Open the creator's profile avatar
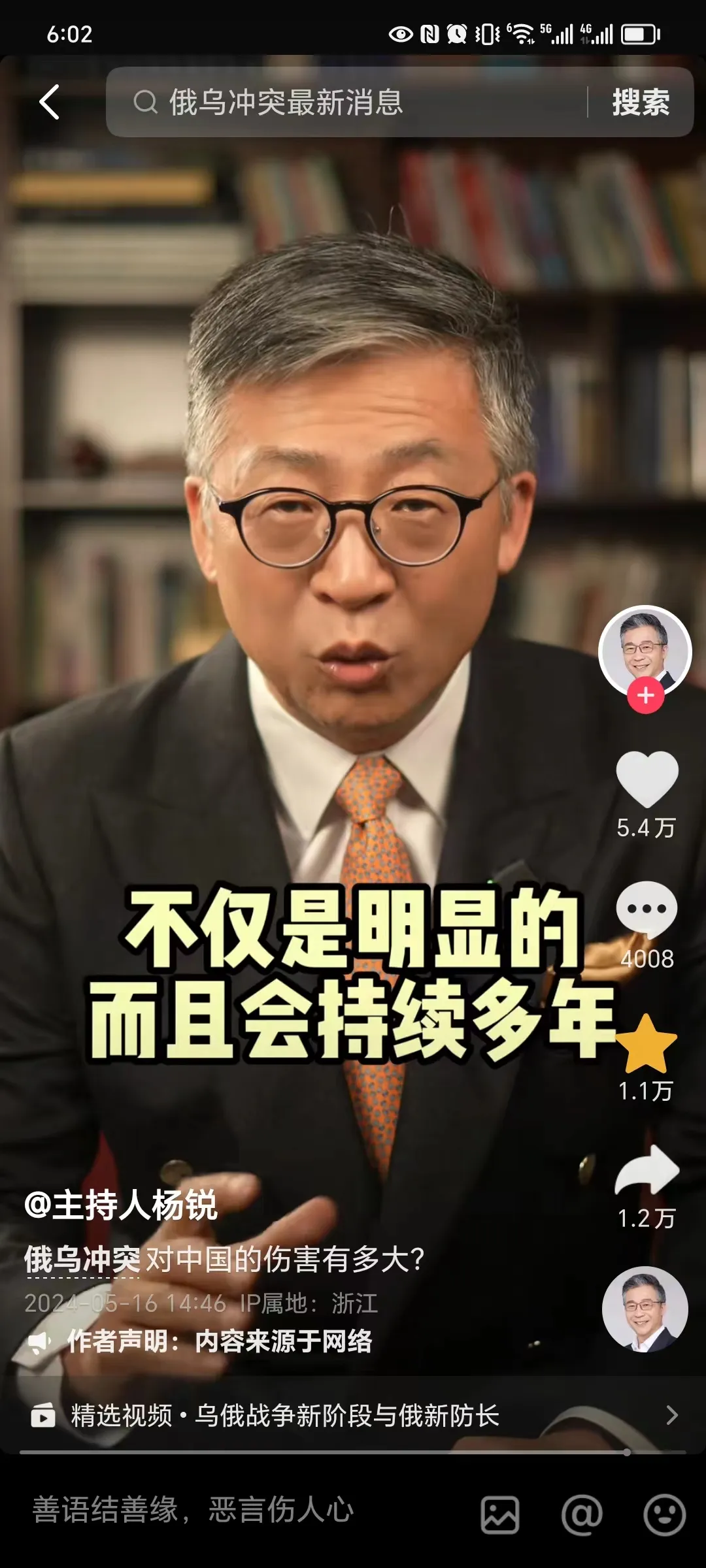The width and height of the screenshot is (706, 1568). [645, 649]
